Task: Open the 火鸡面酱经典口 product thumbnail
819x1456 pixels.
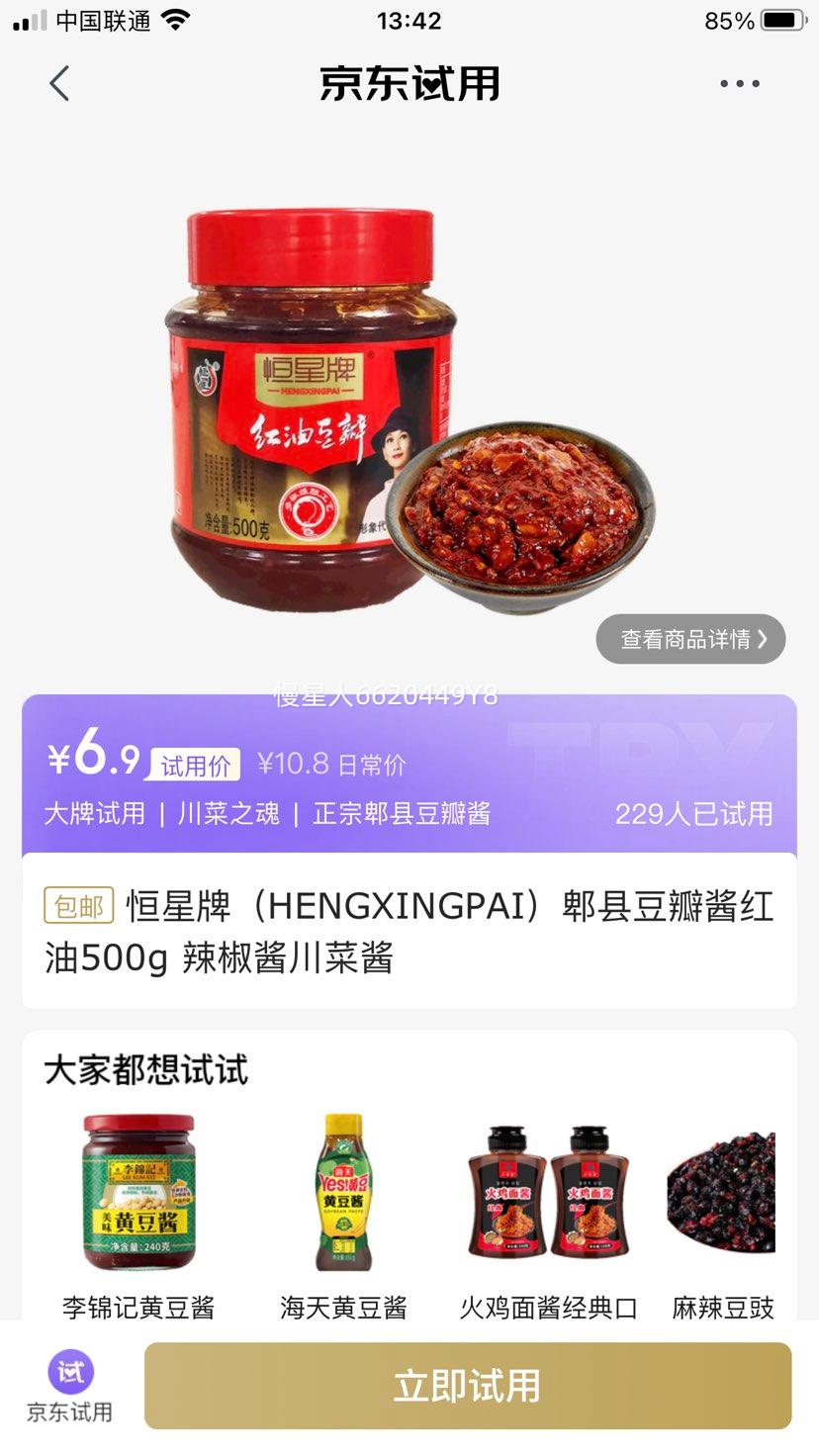Action: (x=547, y=1194)
